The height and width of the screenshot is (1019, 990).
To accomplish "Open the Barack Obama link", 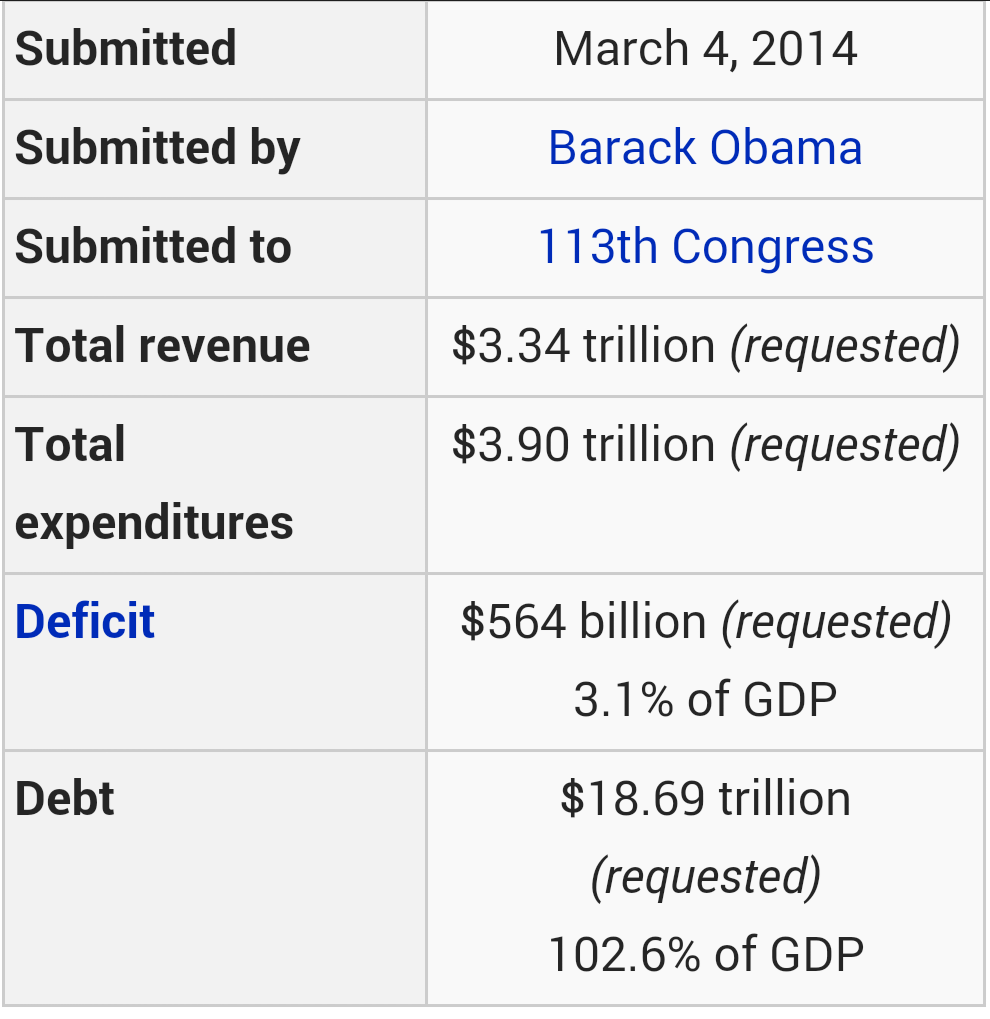I will tap(705, 148).
